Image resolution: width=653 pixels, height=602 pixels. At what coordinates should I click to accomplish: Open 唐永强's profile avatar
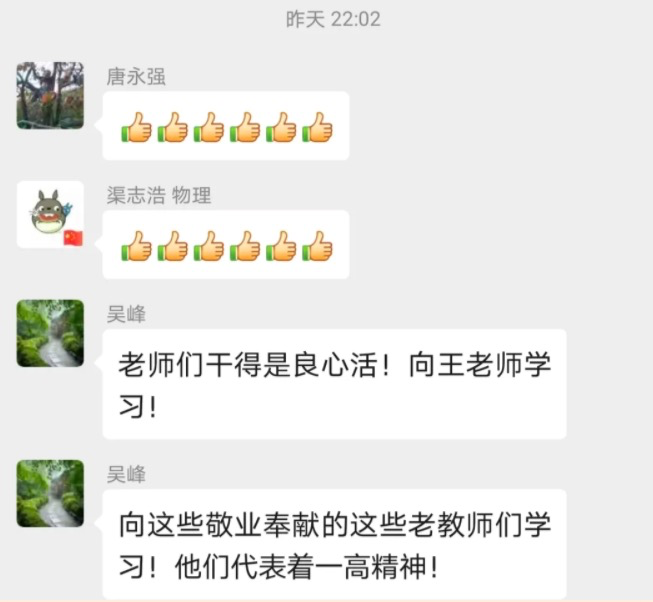[50, 95]
